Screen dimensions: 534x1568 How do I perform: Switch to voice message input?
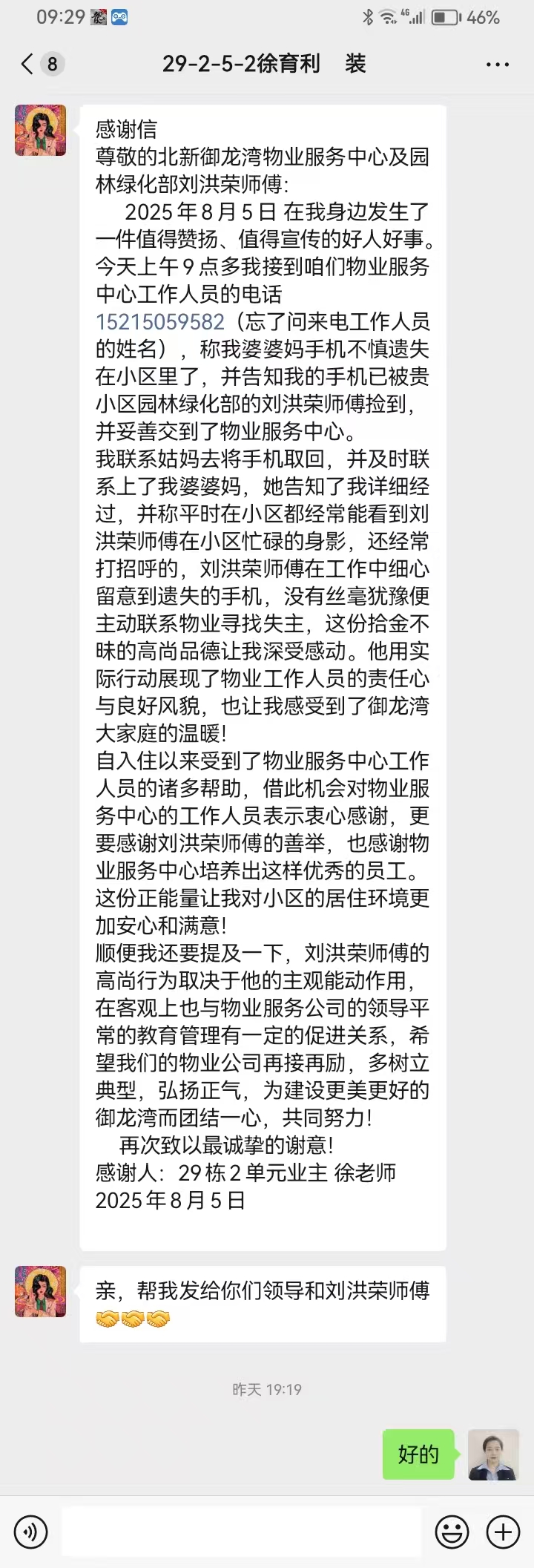[x=31, y=1531]
